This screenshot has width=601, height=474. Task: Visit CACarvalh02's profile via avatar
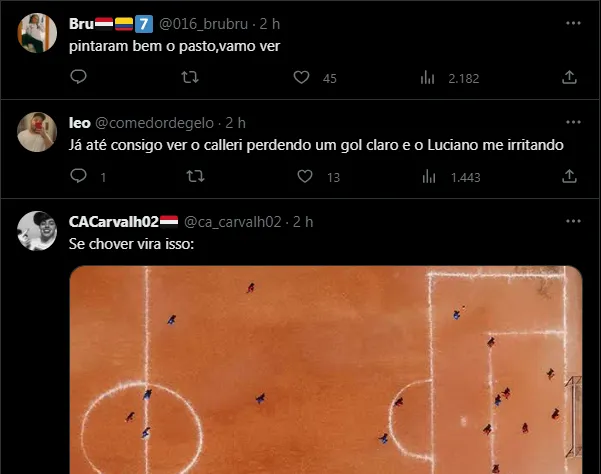[x=37, y=230]
